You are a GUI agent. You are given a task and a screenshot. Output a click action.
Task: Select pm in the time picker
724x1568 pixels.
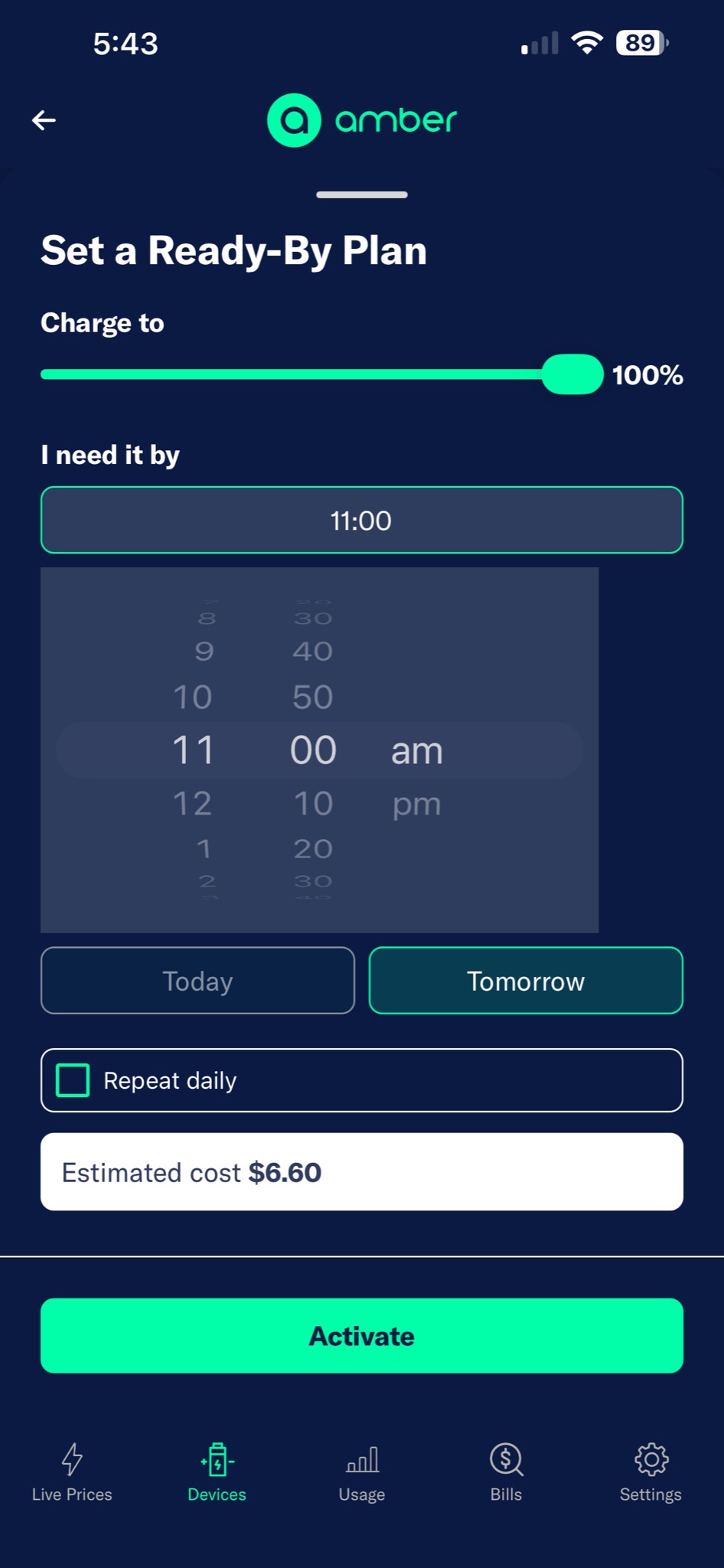point(417,804)
